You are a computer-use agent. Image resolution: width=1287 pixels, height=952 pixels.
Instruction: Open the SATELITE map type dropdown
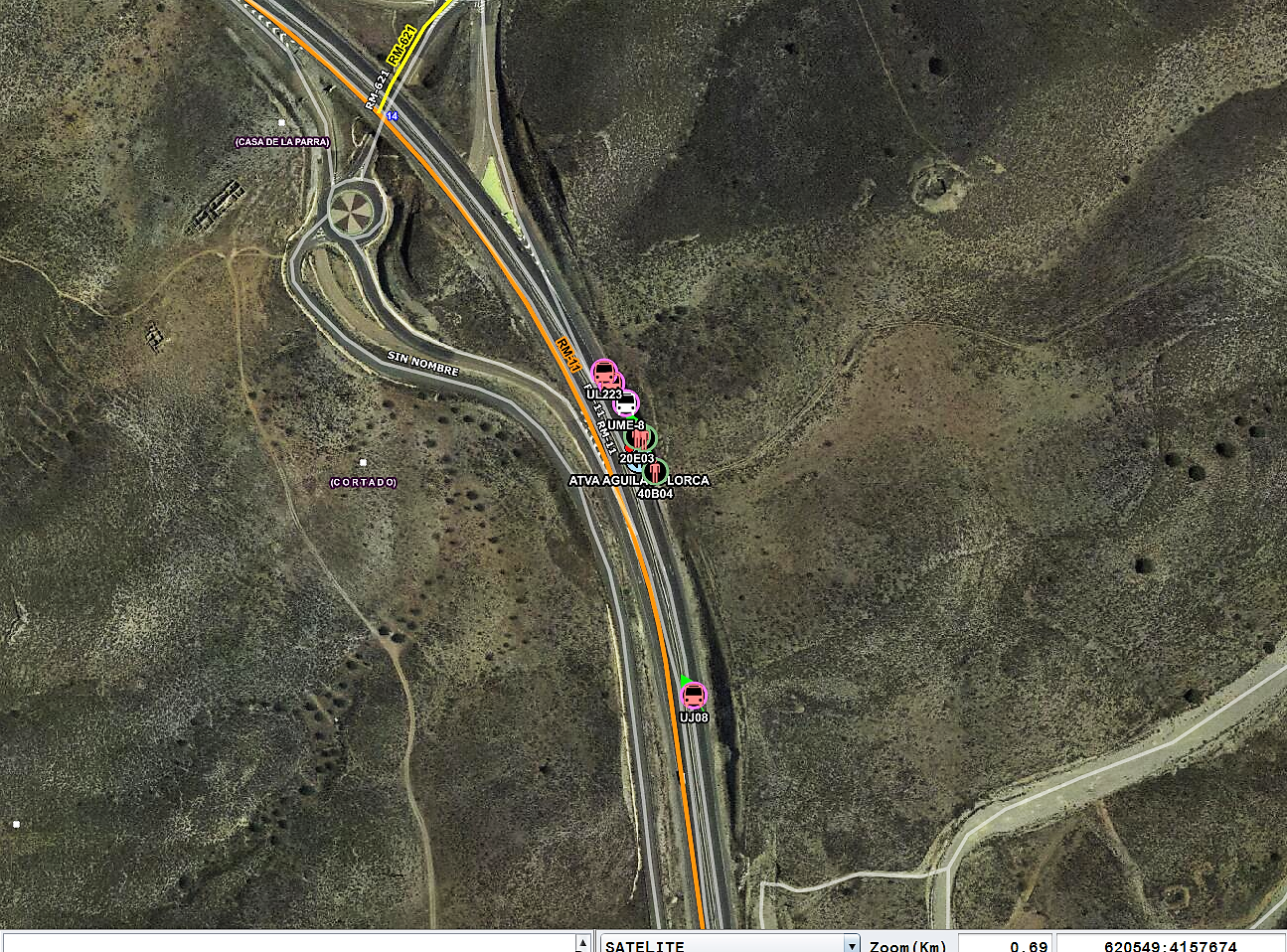[x=851, y=944]
